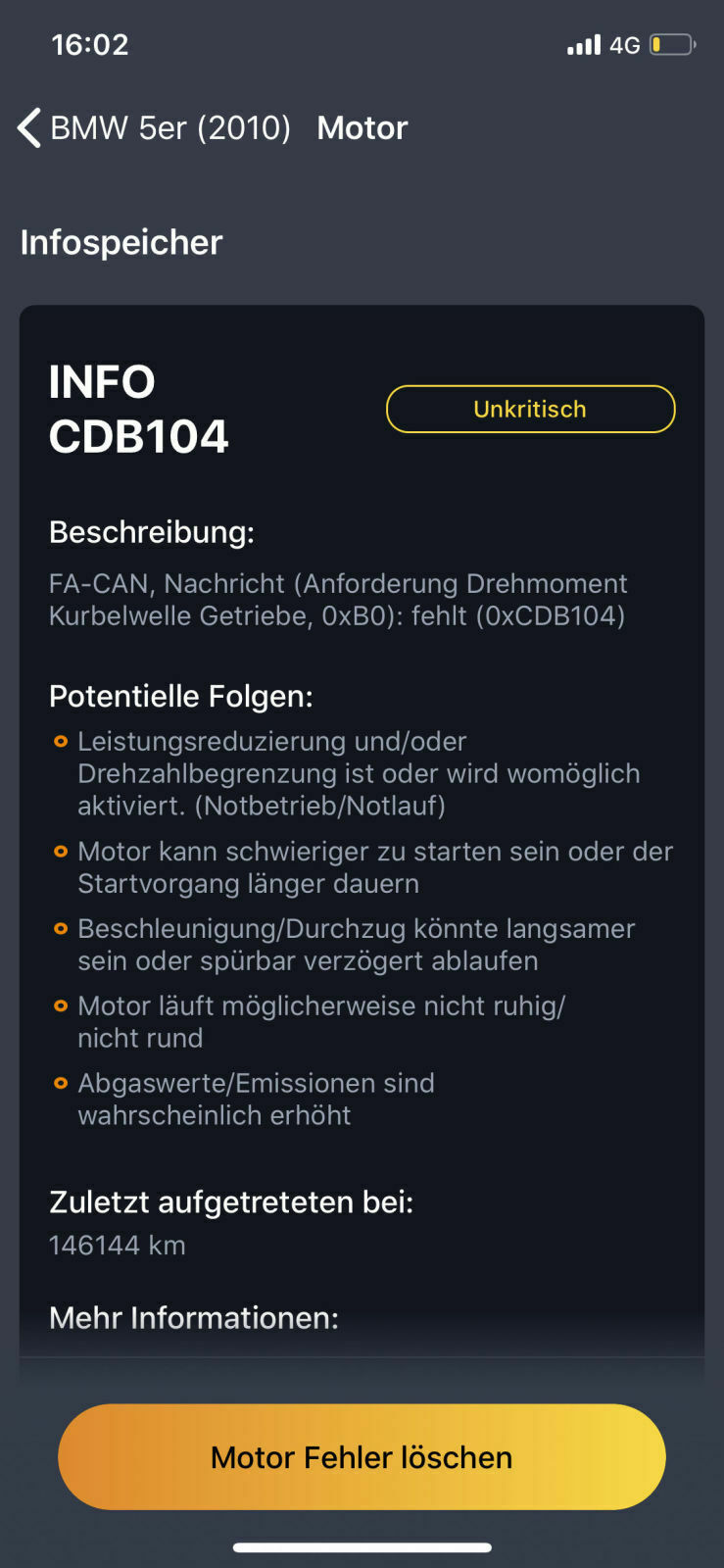The image size is (724, 1568).
Task: Tap the Infospeicher heading link
Action: [x=121, y=242]
